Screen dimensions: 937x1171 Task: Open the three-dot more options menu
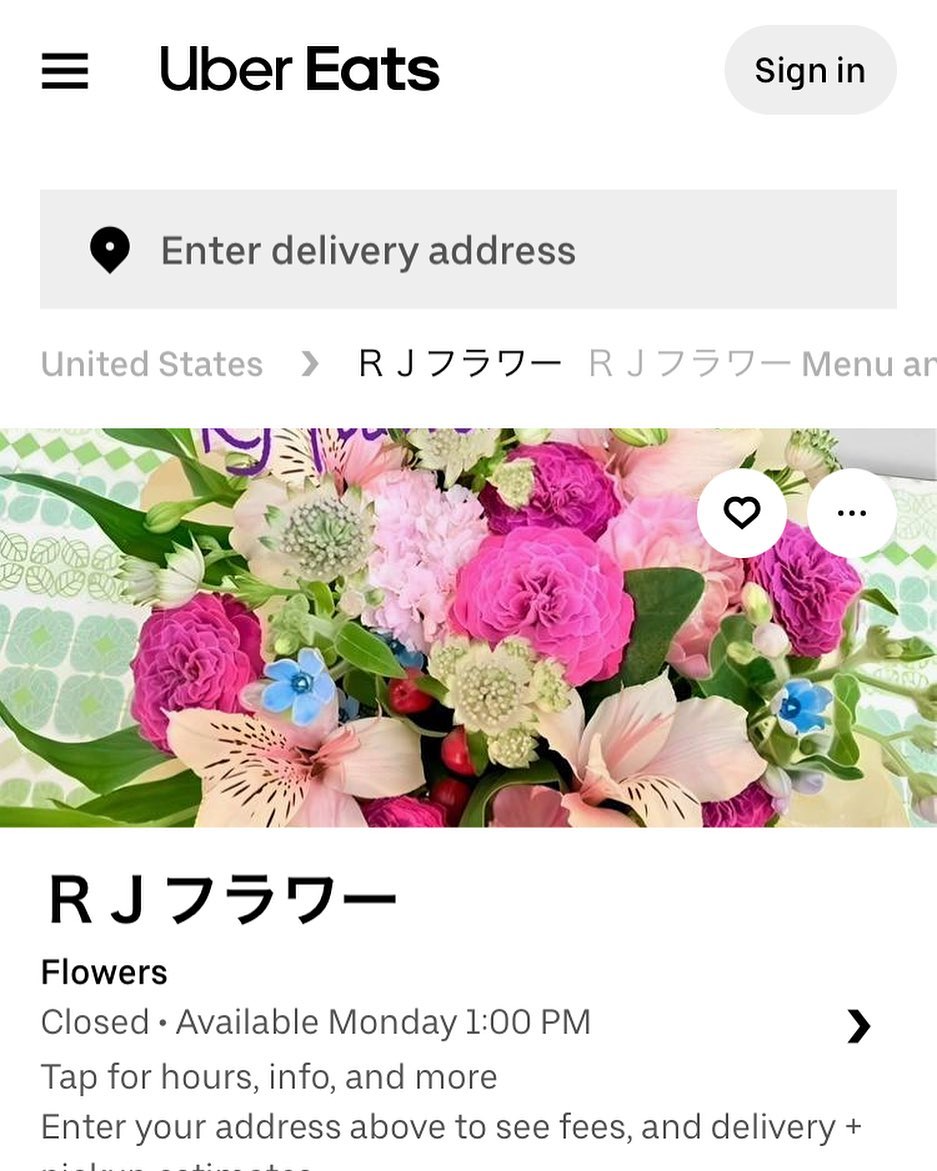tap(851, 513)
